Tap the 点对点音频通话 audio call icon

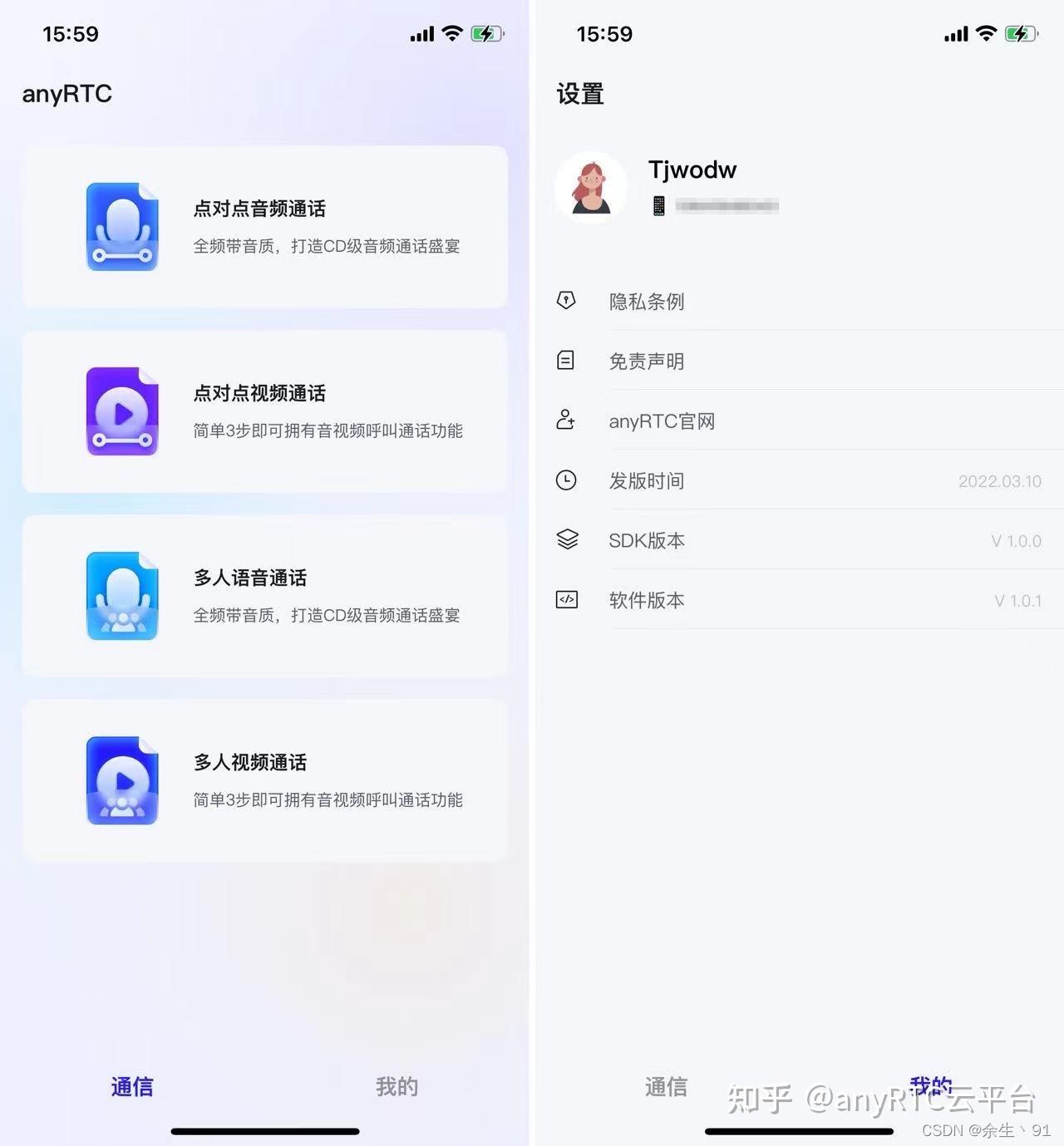click(x=122, y=226)
